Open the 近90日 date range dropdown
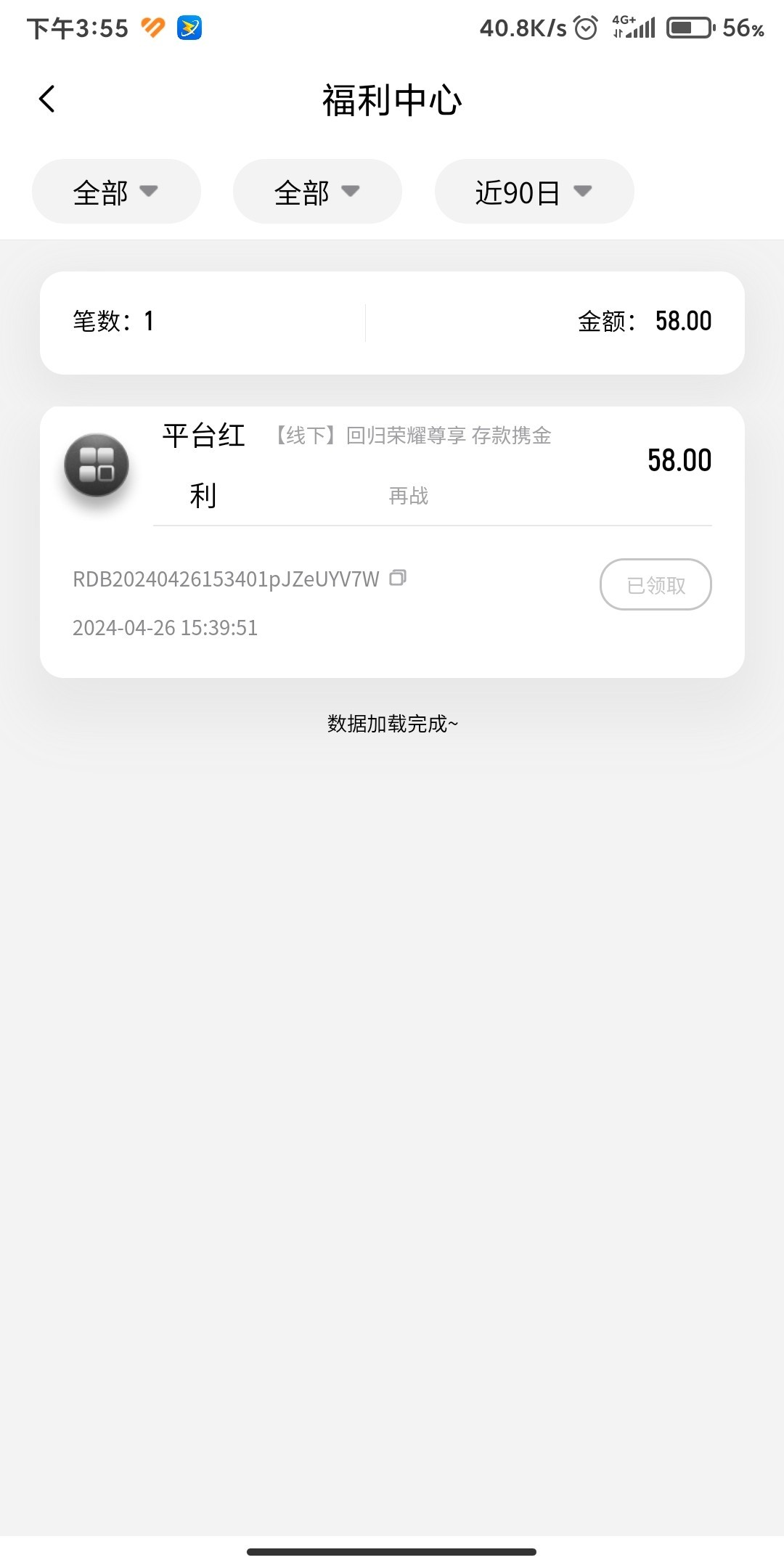This screenshot has height=1568, width=784. click(534, 192)
